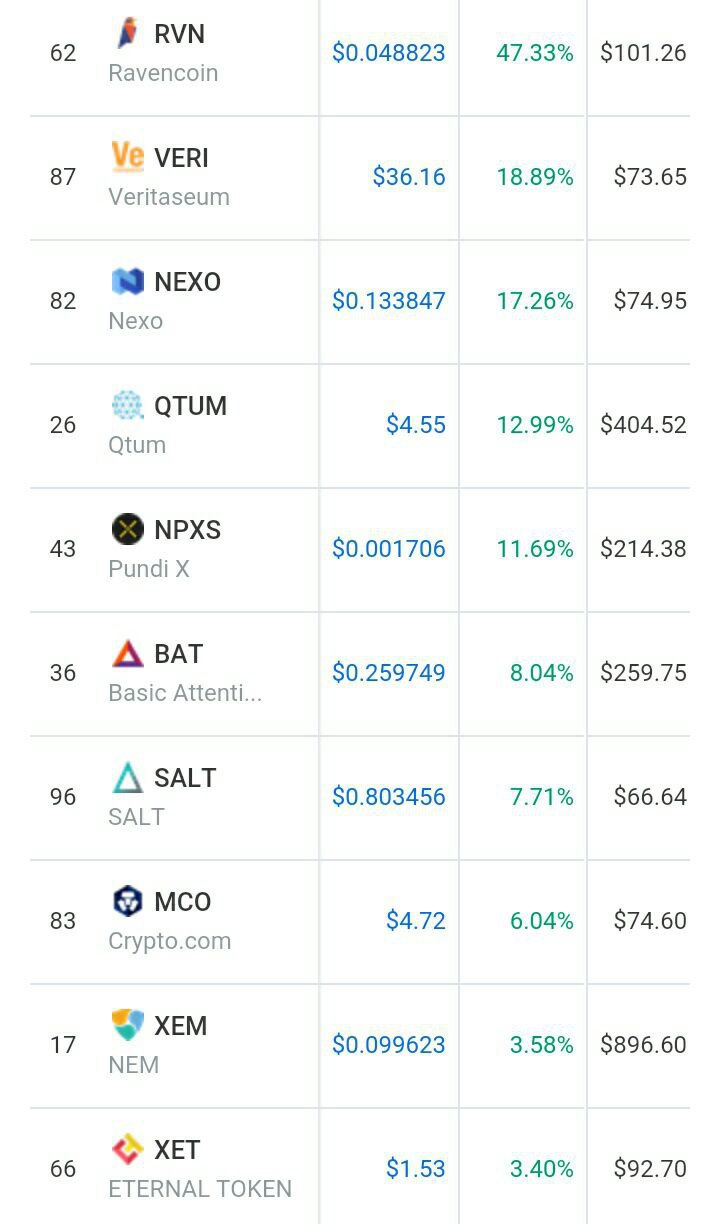
Task: Open the $4.55 QTUM price link
Action: [416, 425]
